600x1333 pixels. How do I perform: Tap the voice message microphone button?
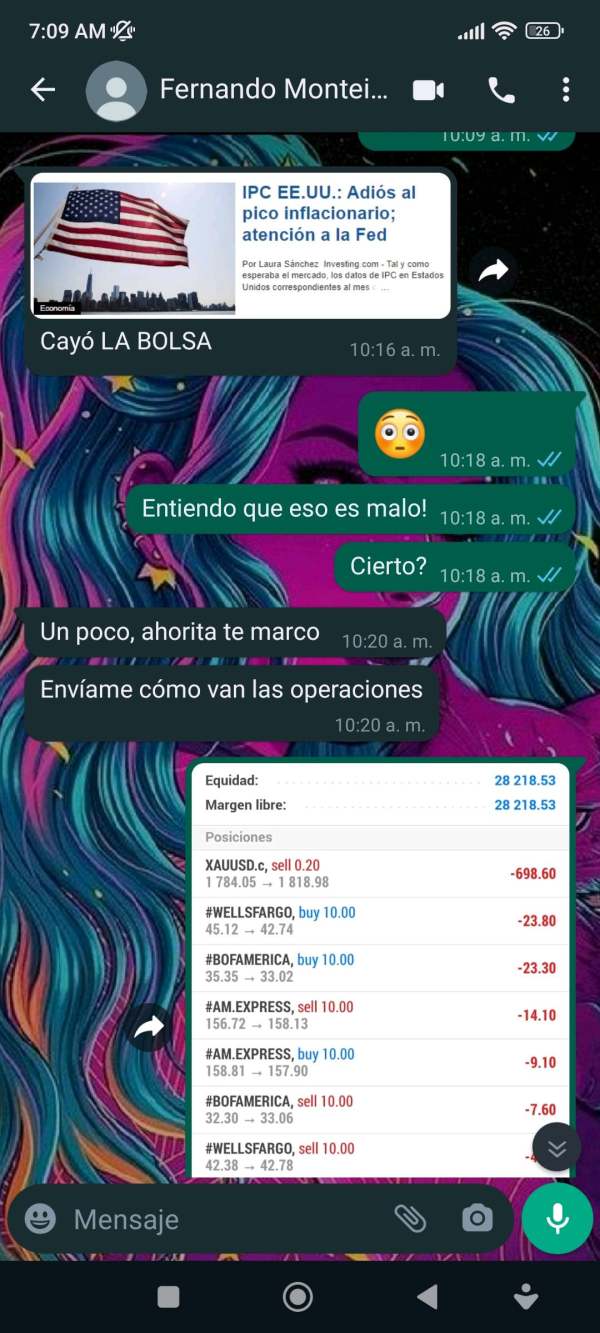pos(557,1218)
